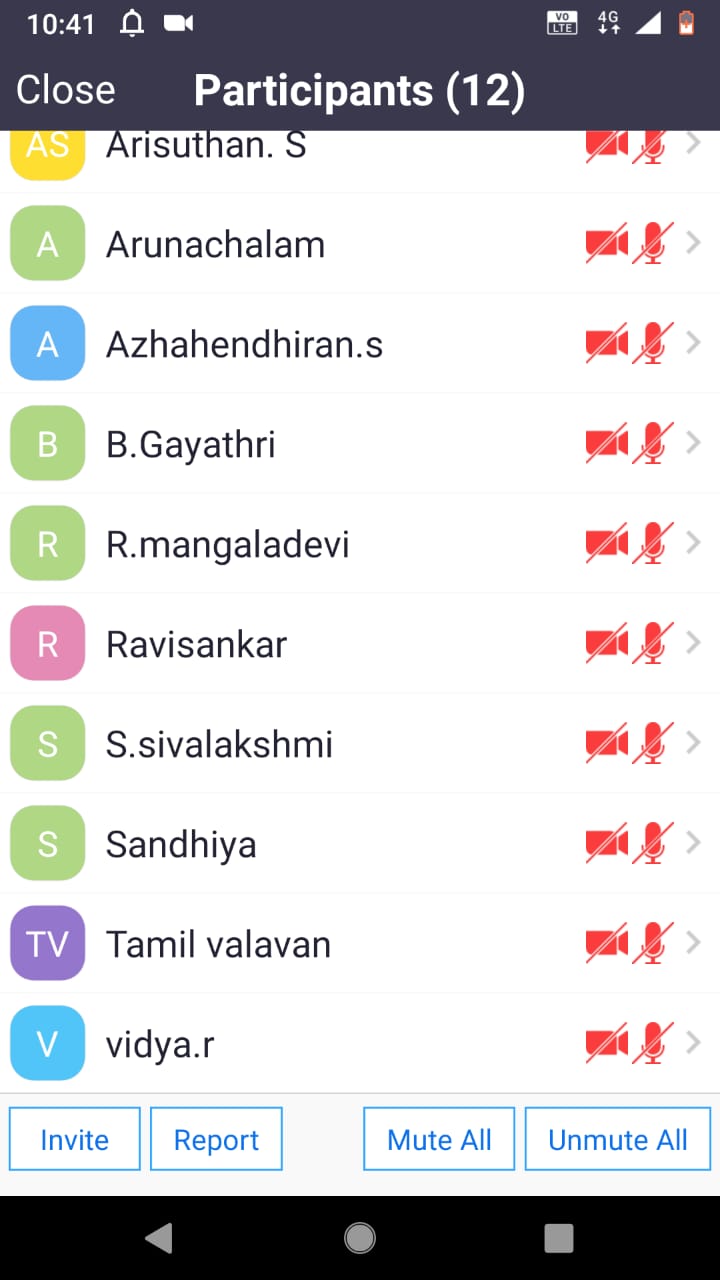
Task: Select participant B.Gayathri
Action: [360, 444]
